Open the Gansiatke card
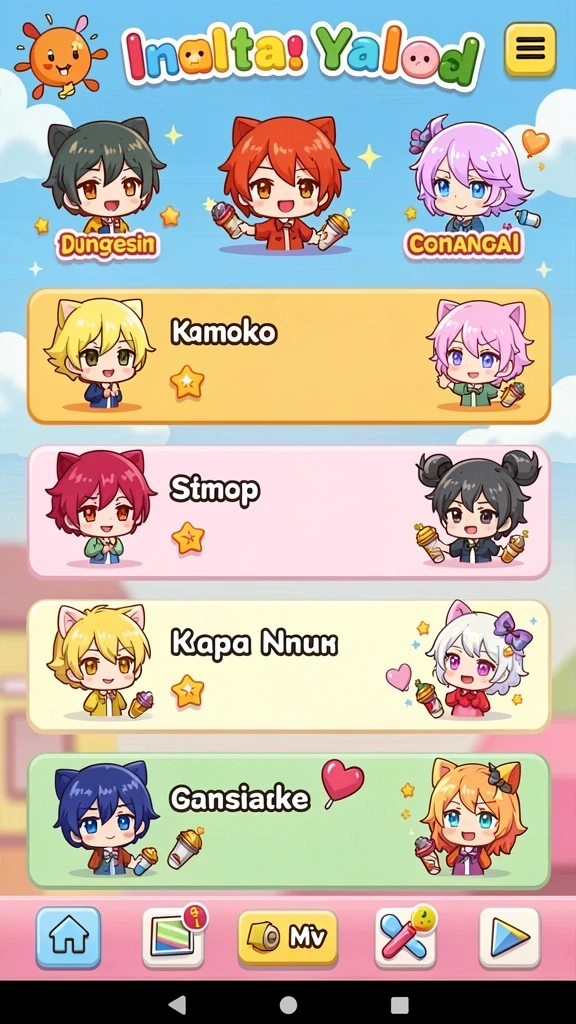576x1024 pixels. pos(289,821)
